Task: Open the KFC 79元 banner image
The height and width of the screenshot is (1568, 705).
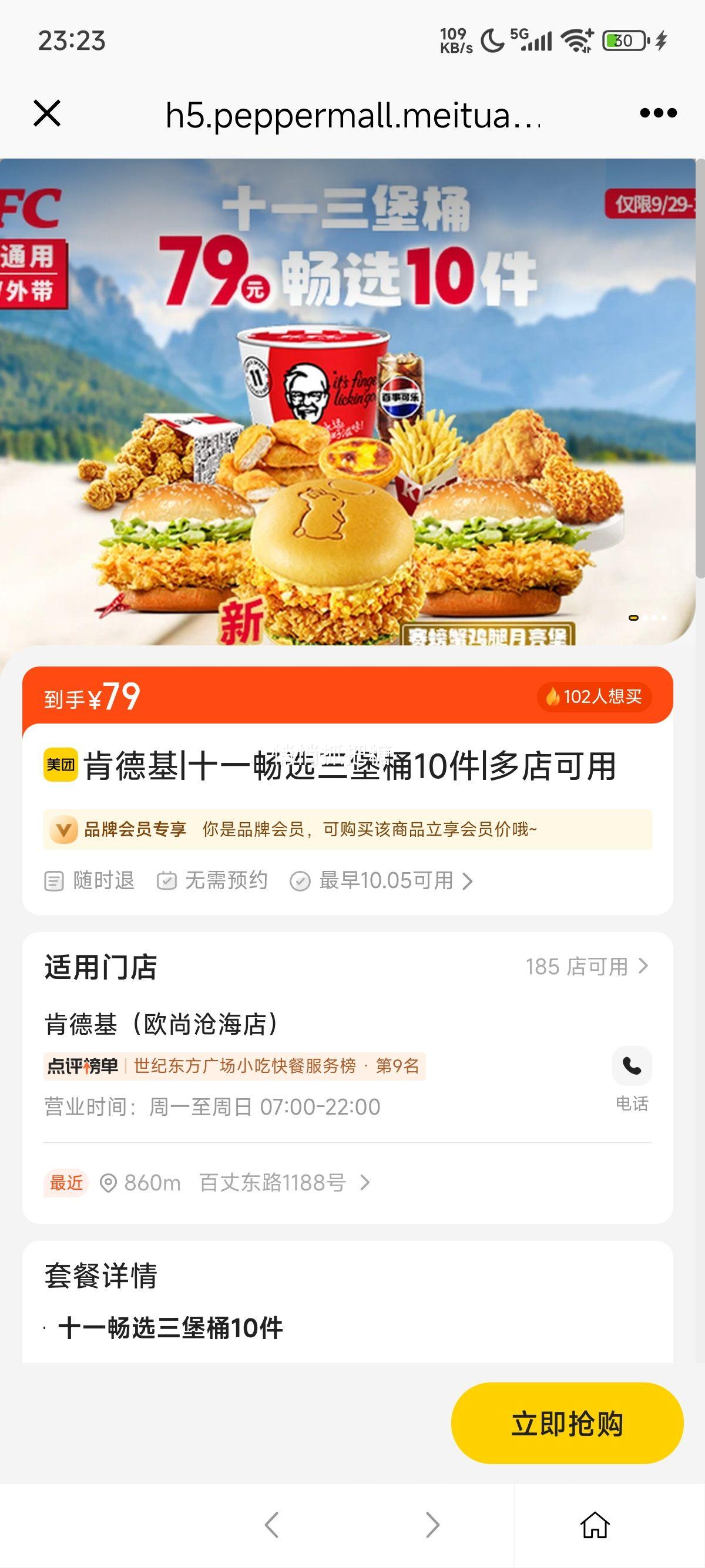Action: point(347,402)
